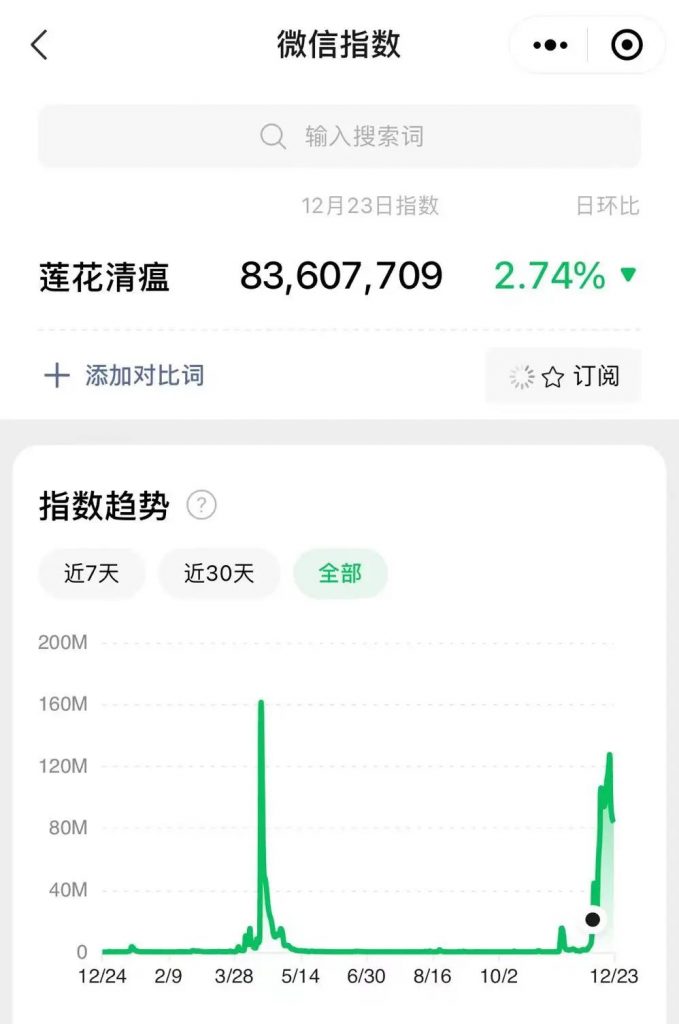Tap the 输入搜索词 search box

click(x=340, y=136)
